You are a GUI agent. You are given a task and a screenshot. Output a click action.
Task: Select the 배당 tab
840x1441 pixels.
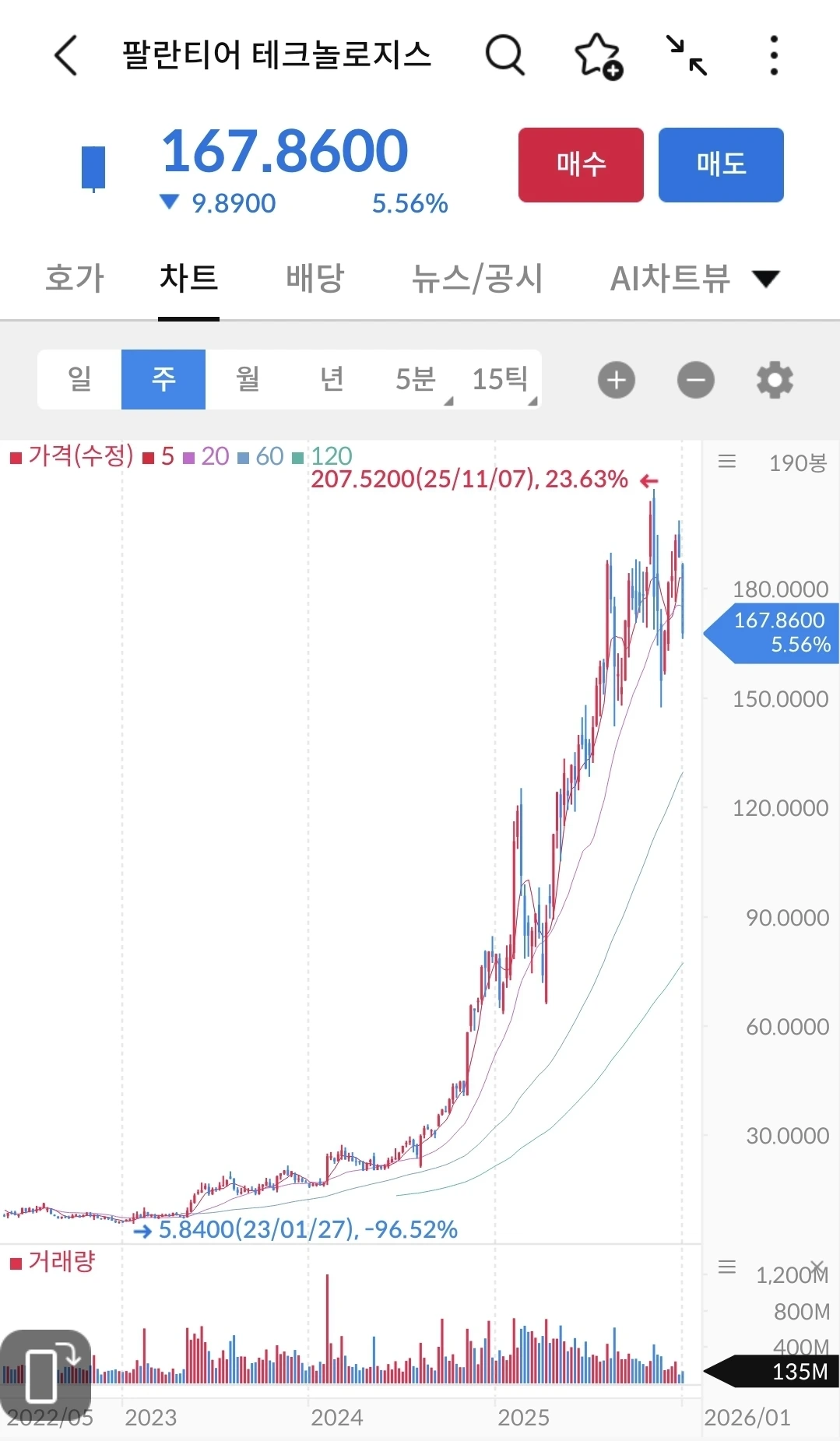click(x=315, y=279)
